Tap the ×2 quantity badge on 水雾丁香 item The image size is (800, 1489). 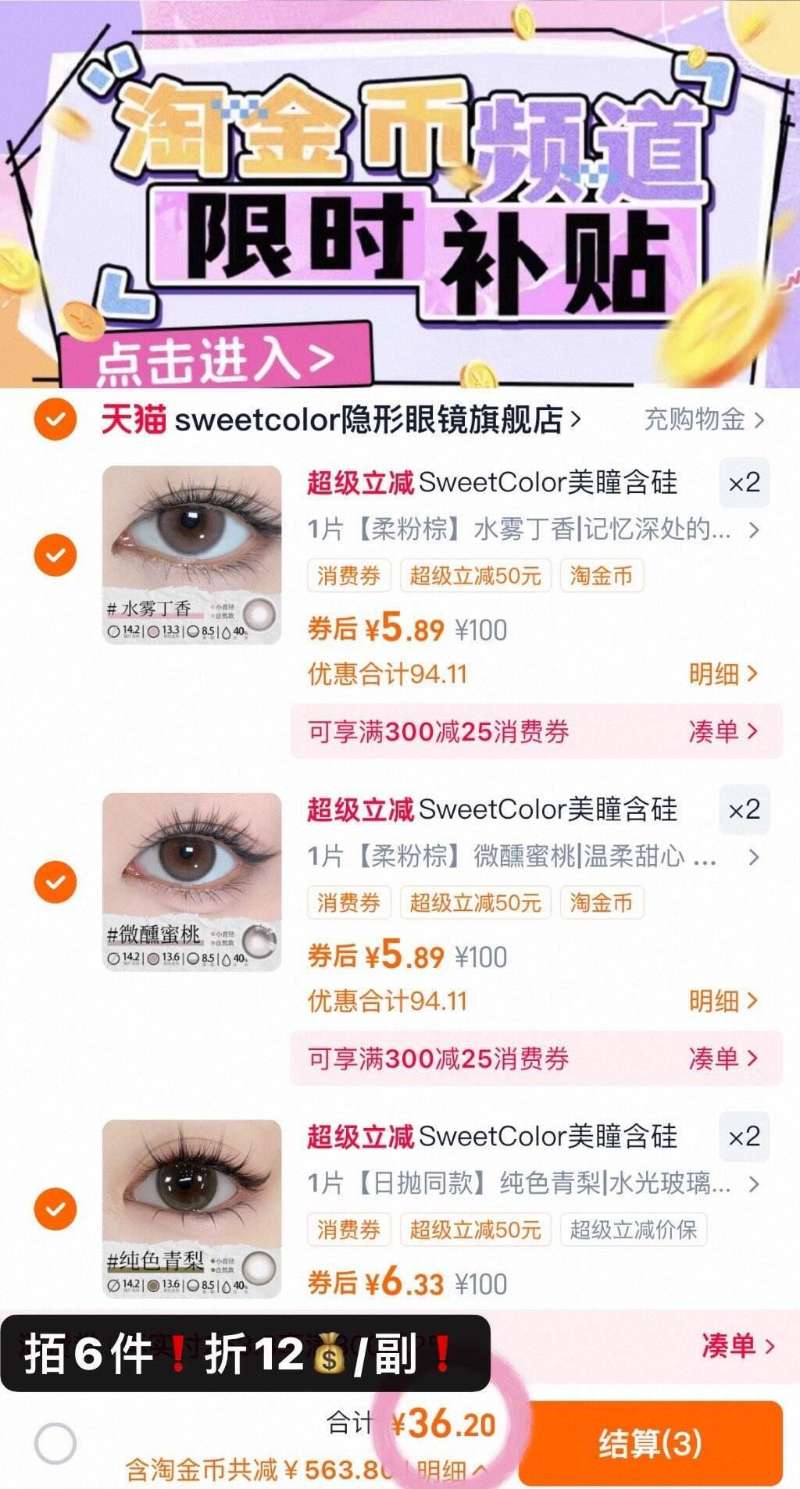pos(743,484)
